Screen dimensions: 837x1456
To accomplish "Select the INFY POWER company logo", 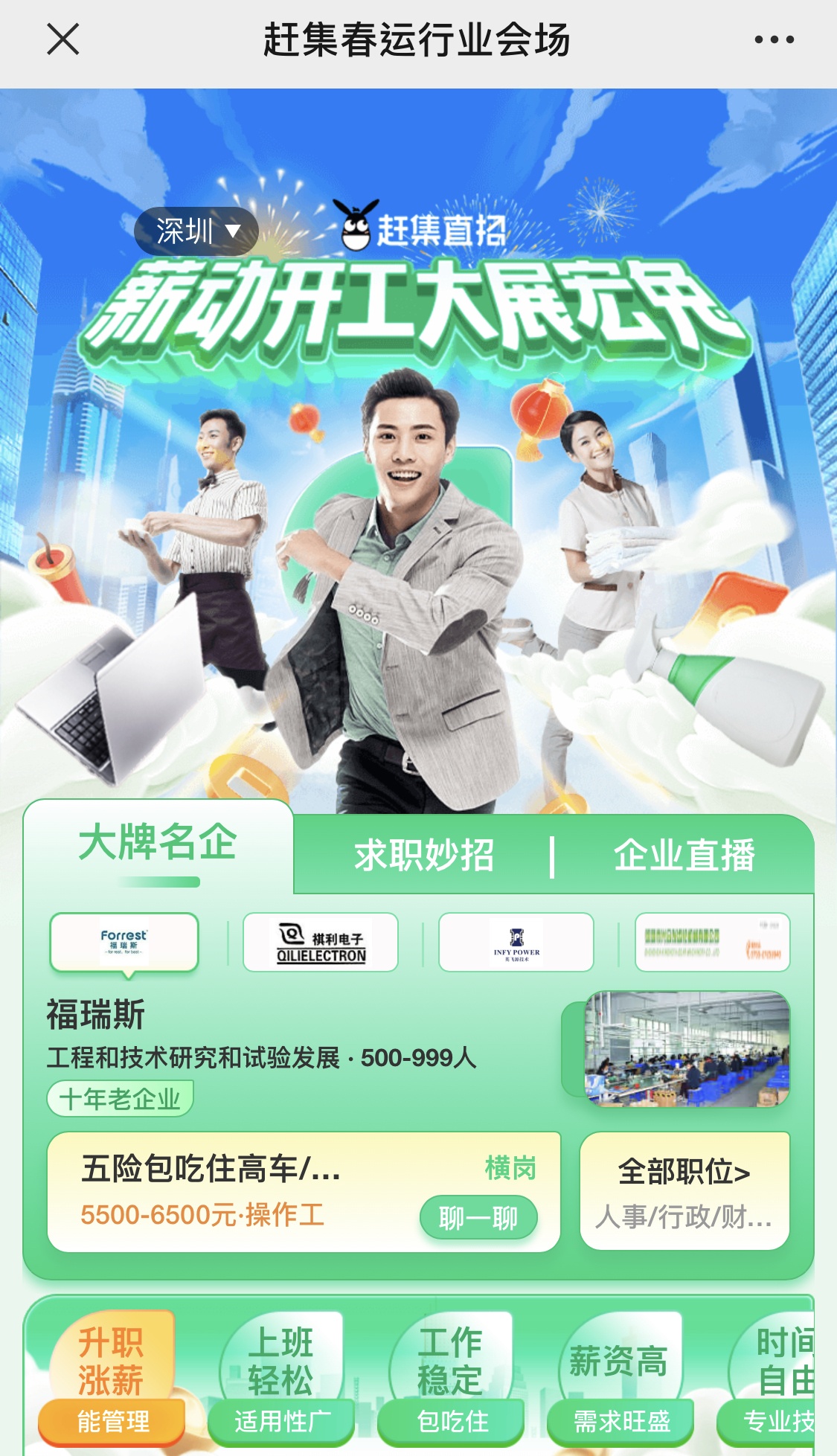I will pyautogui.click(x=516, y=943).
